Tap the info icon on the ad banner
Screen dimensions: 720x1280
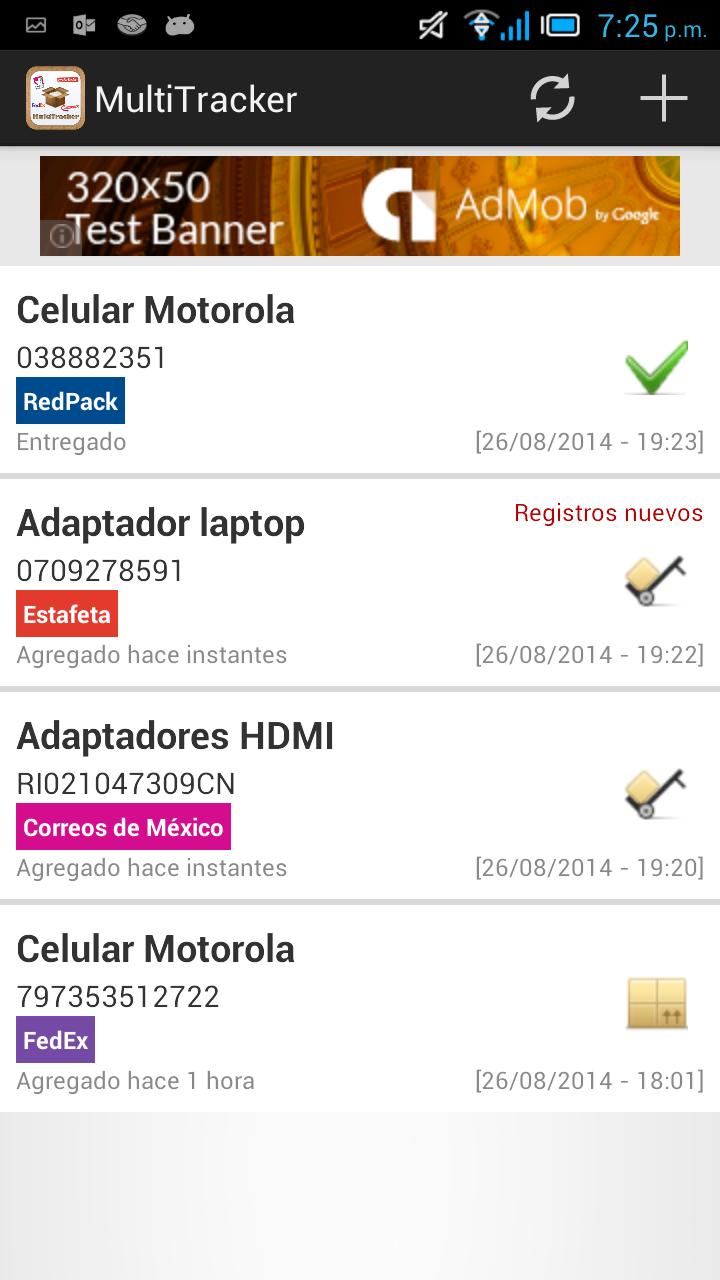click(61, 236)
